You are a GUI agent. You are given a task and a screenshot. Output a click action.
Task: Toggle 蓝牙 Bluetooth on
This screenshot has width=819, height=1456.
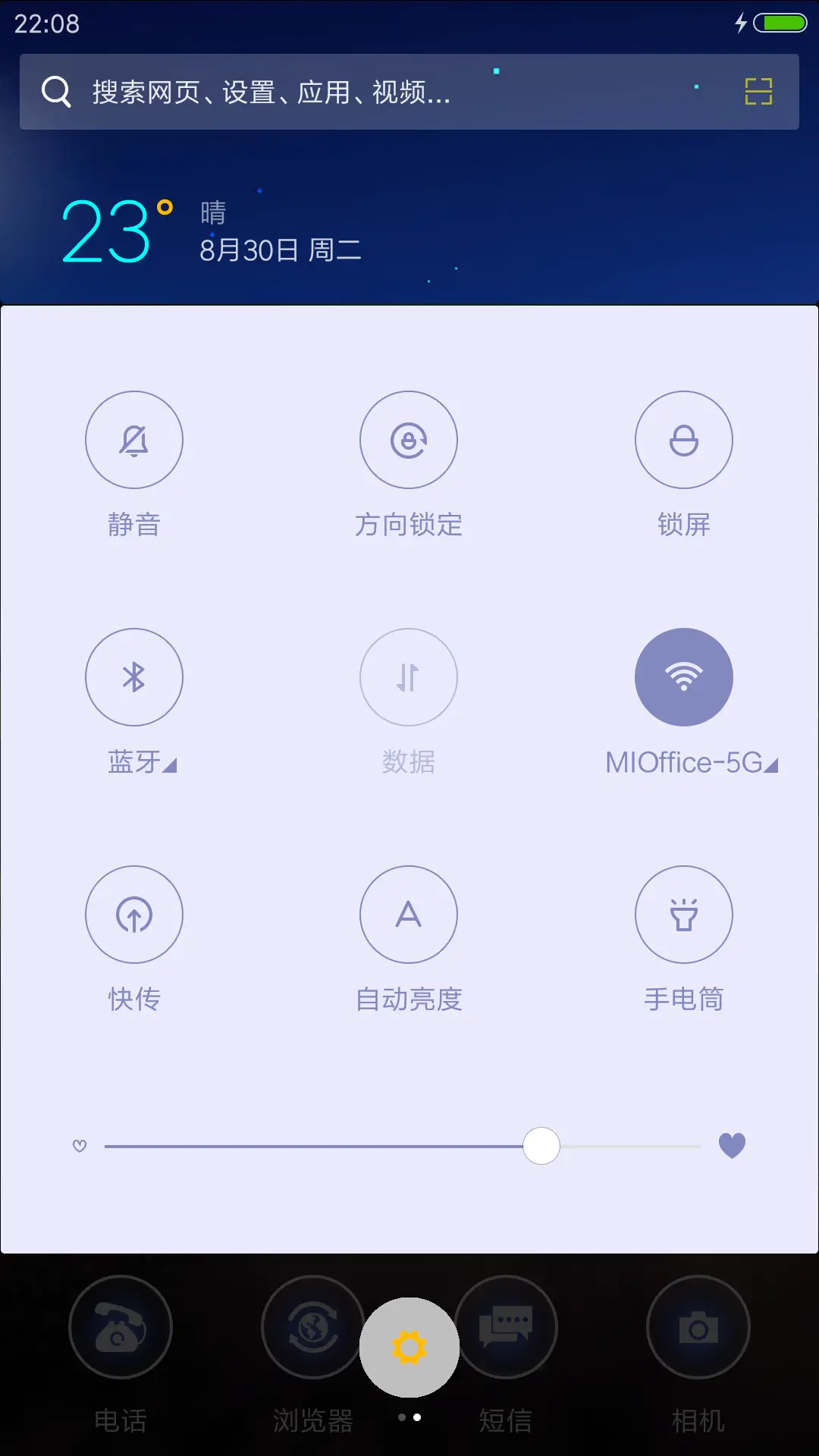(x=134, y=677)
